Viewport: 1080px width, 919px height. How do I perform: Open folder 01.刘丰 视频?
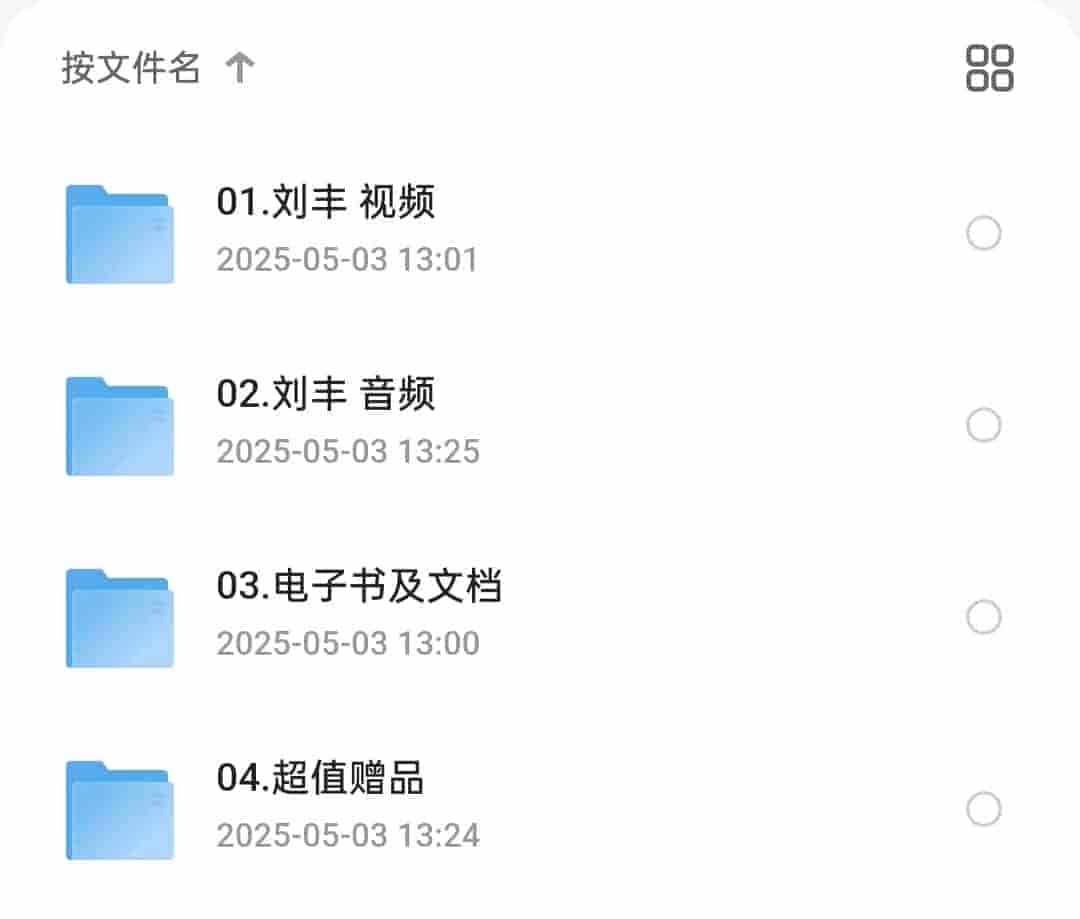(326, 203)
